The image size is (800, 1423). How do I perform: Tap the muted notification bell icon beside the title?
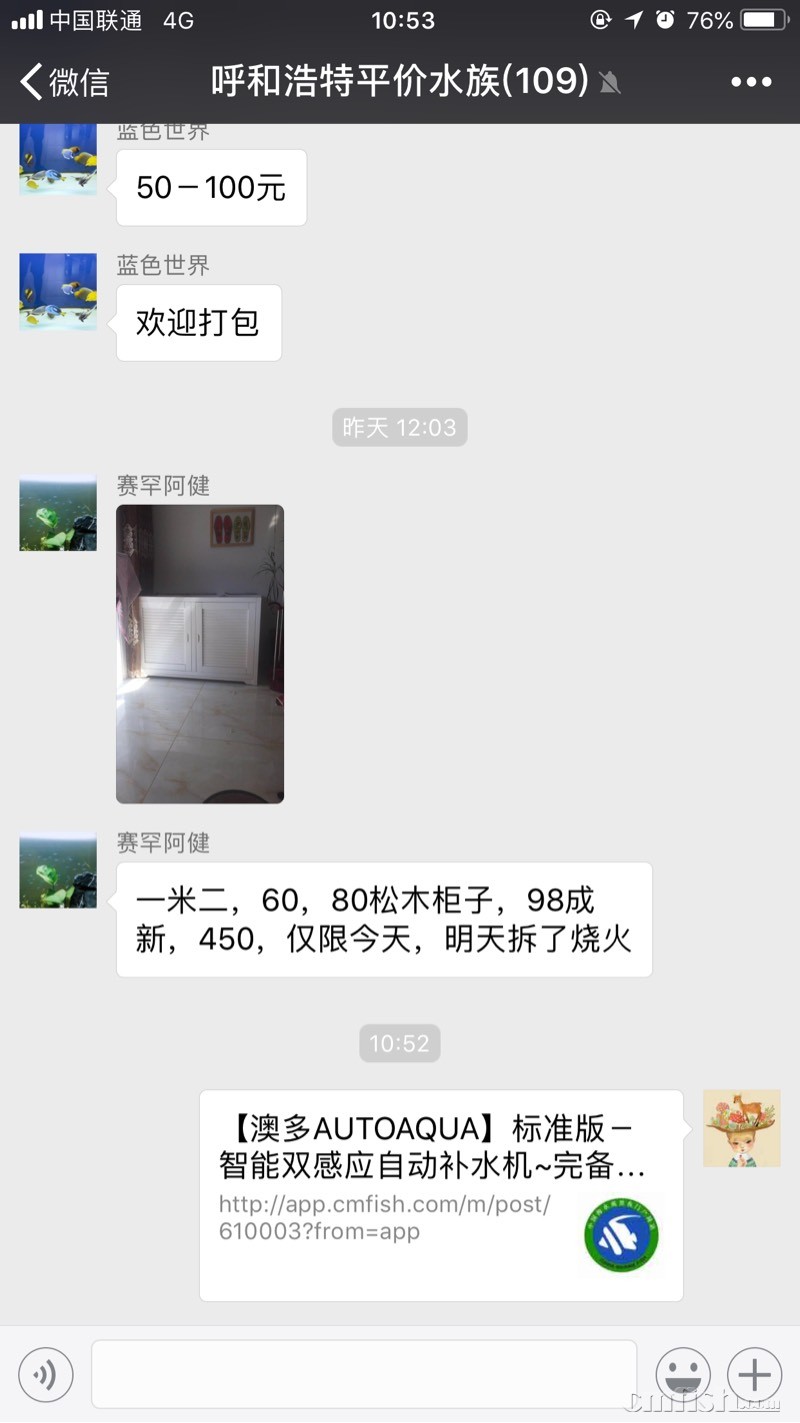(x=608, y=83)
